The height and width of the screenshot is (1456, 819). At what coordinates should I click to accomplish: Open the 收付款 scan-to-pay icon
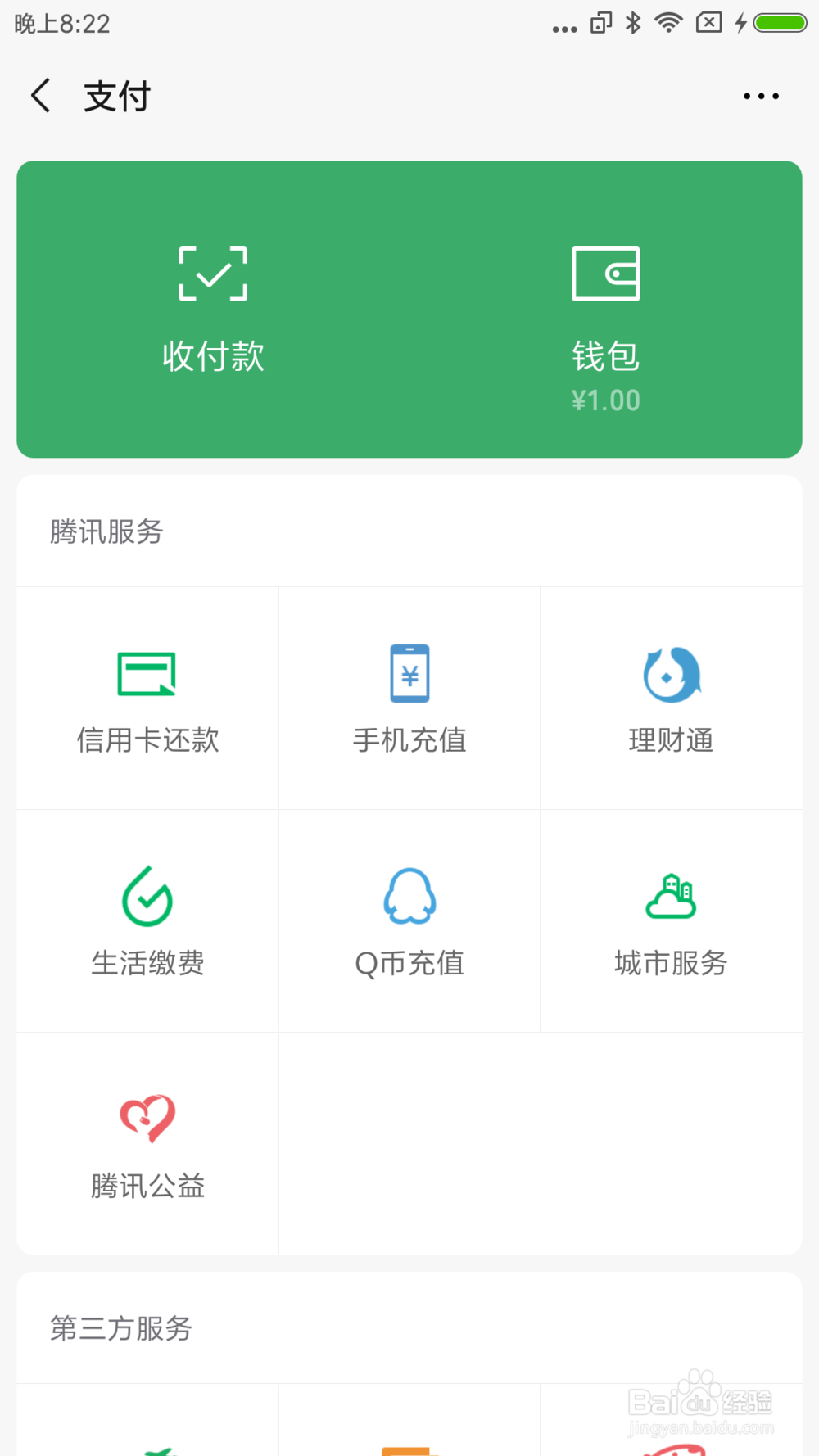click(212, 274)
